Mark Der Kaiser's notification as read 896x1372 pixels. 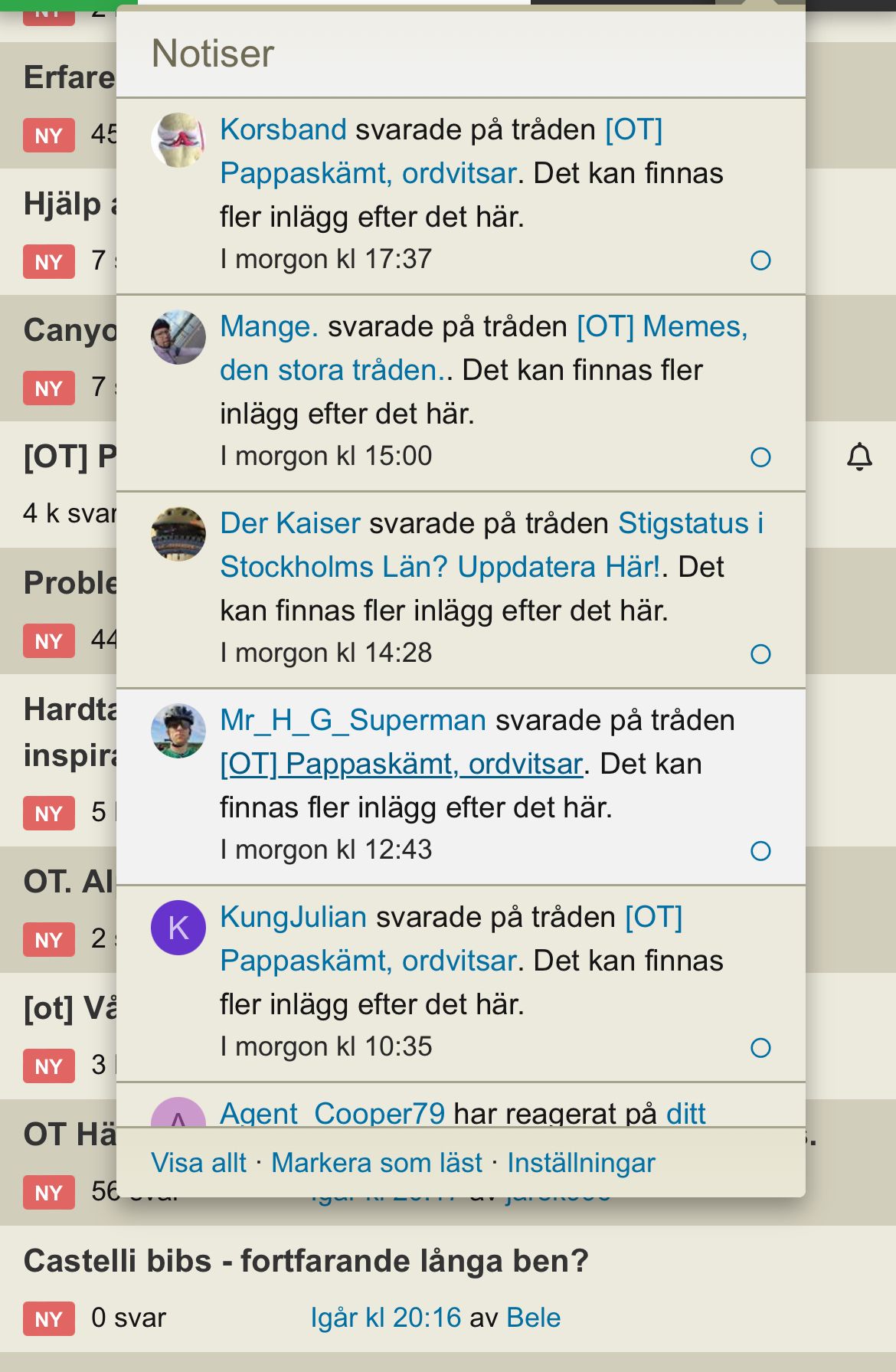(x=760, y=654)
